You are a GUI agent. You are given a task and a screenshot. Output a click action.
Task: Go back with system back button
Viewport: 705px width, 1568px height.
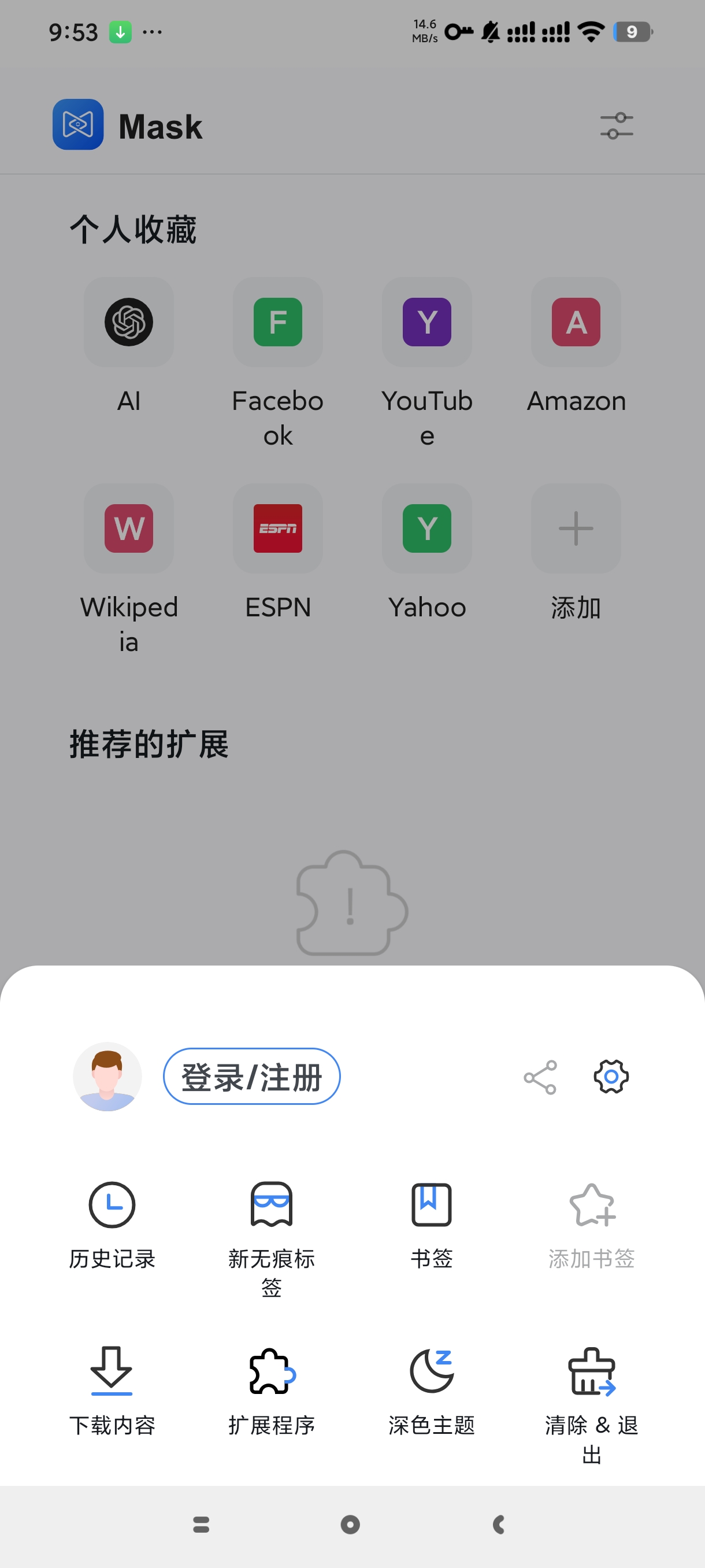click(x=499, y=1524)
